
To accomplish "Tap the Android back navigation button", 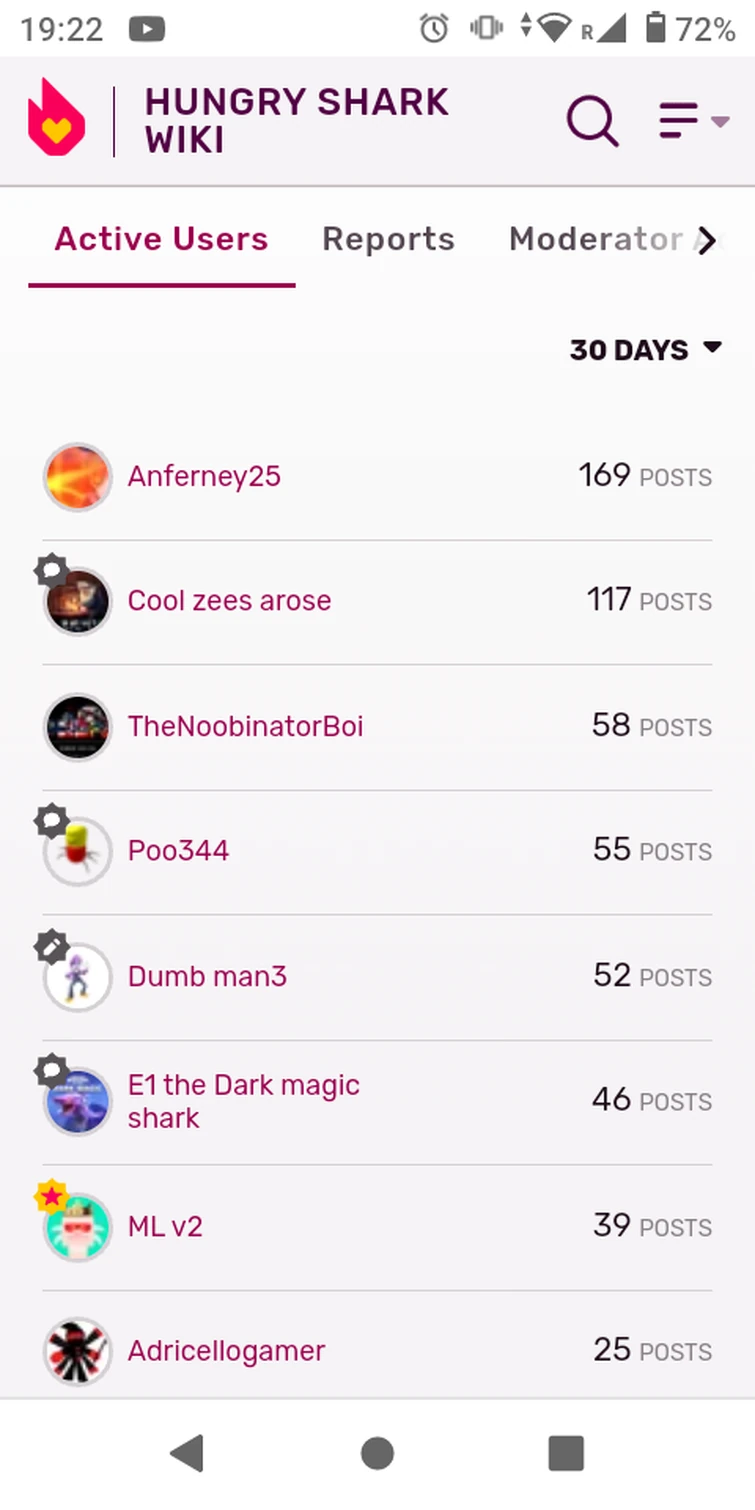I will click(x=188, y=1455).
